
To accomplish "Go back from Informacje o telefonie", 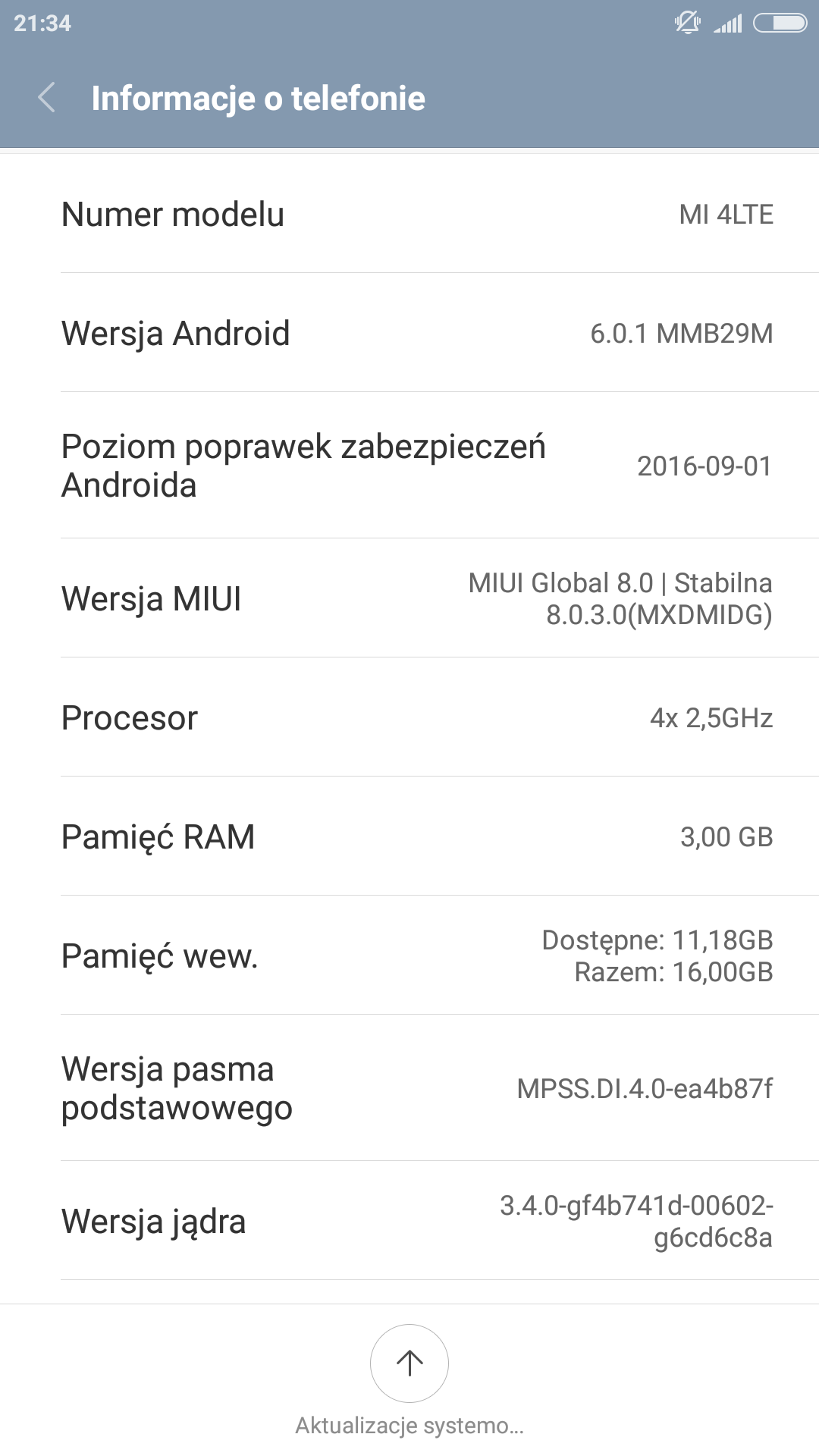I will pyautogui.click(x=47, y=98).
